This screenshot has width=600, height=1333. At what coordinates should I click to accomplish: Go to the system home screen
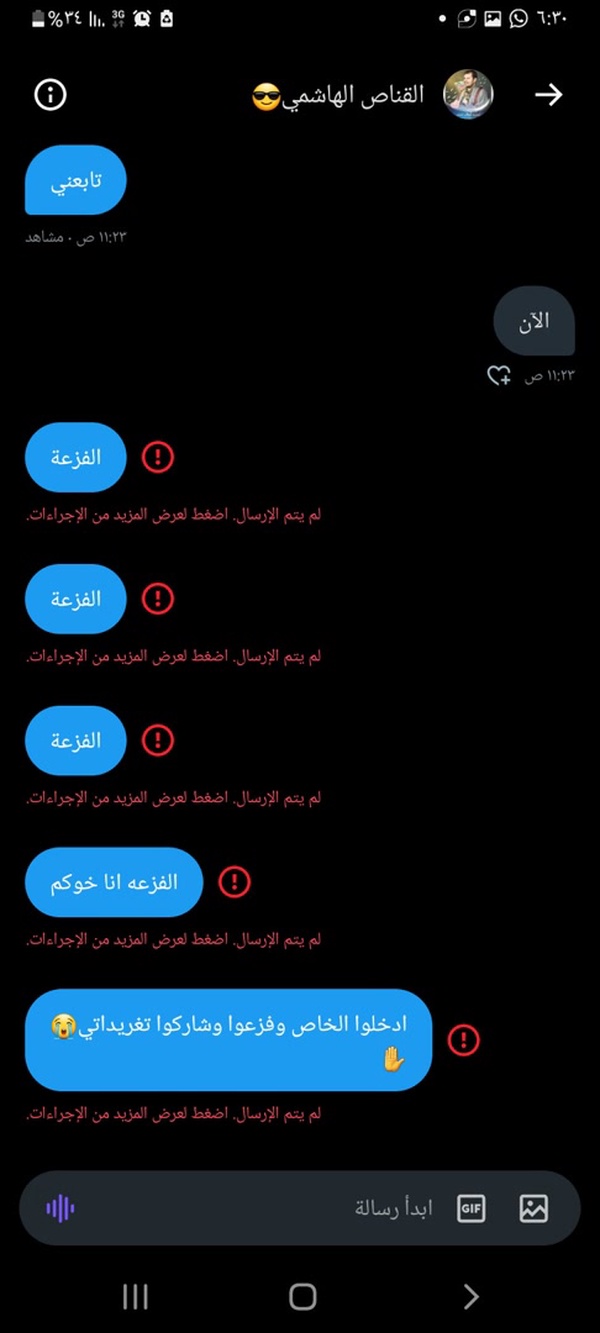click(302, 1298)
